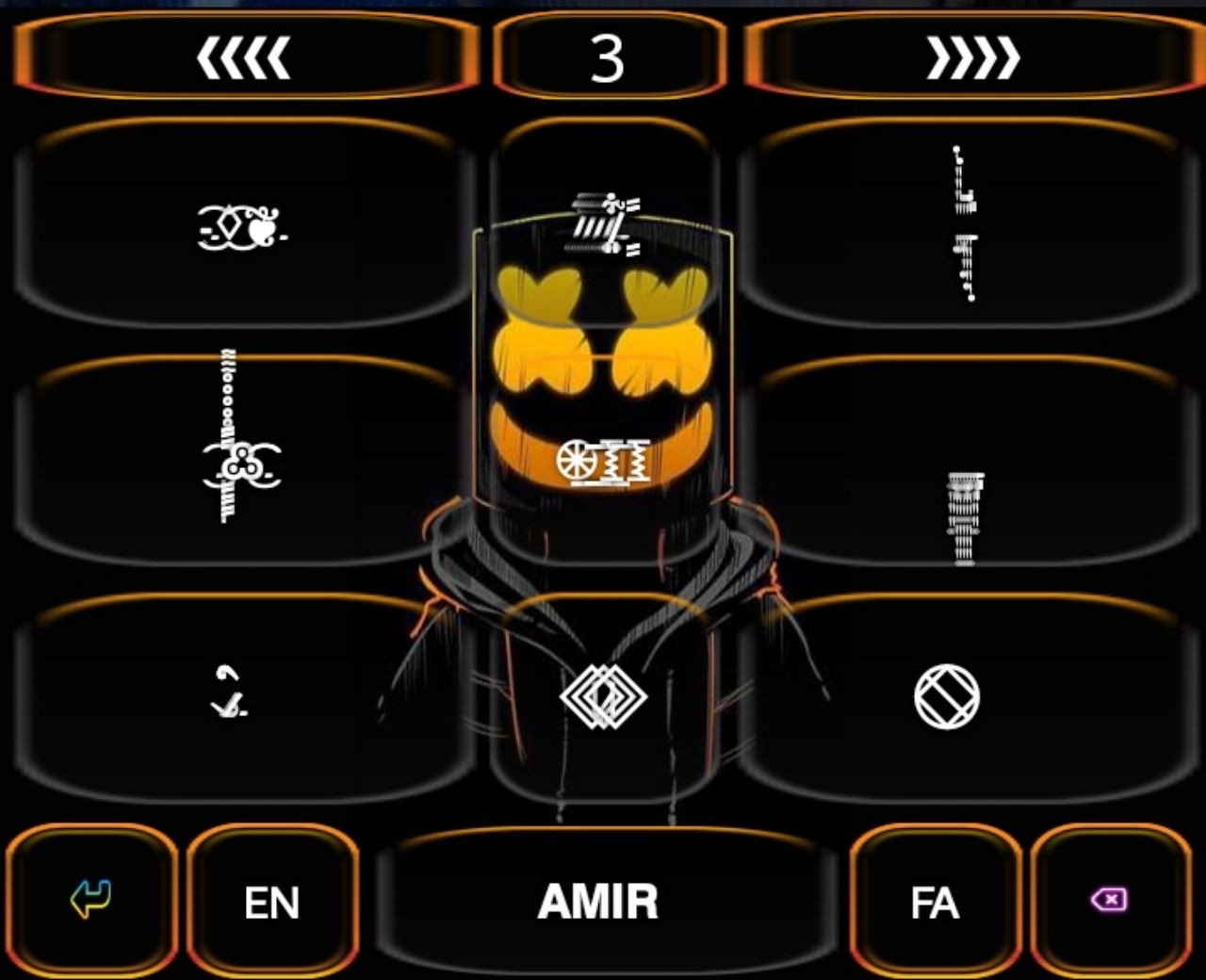Insert the wheel and spring symbol

(603, 462)
